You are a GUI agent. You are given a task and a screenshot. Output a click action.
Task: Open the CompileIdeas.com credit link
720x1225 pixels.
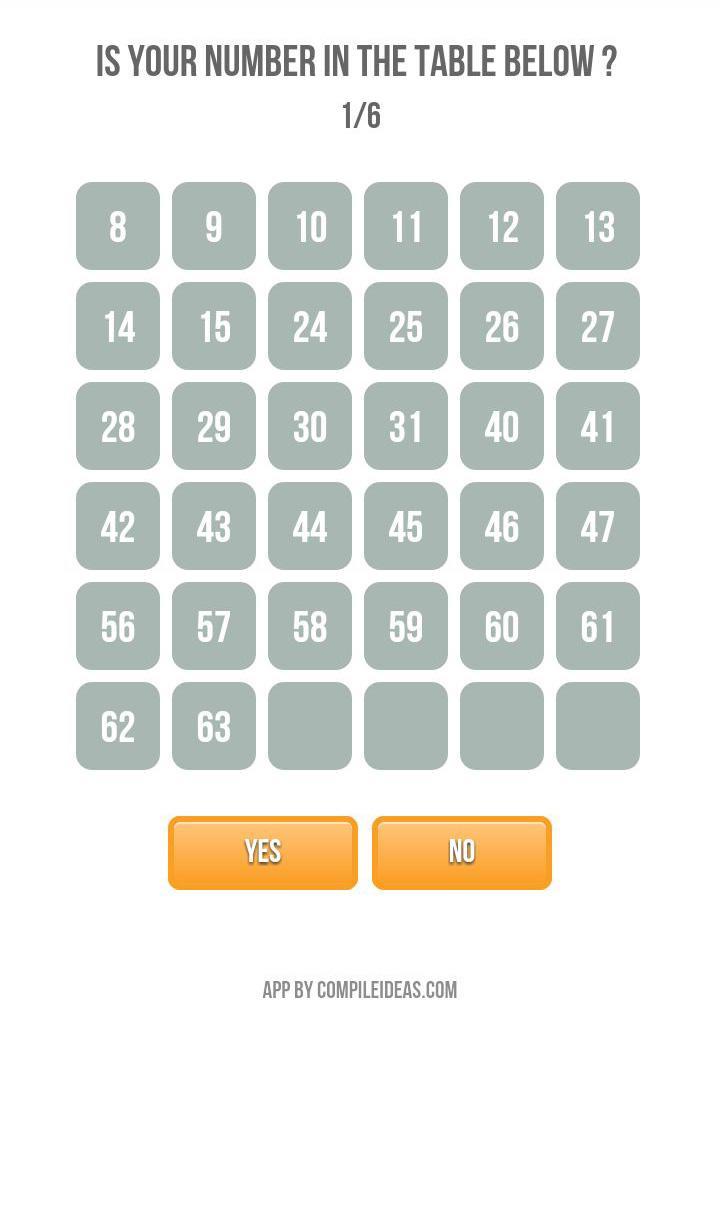coord(359,990)
